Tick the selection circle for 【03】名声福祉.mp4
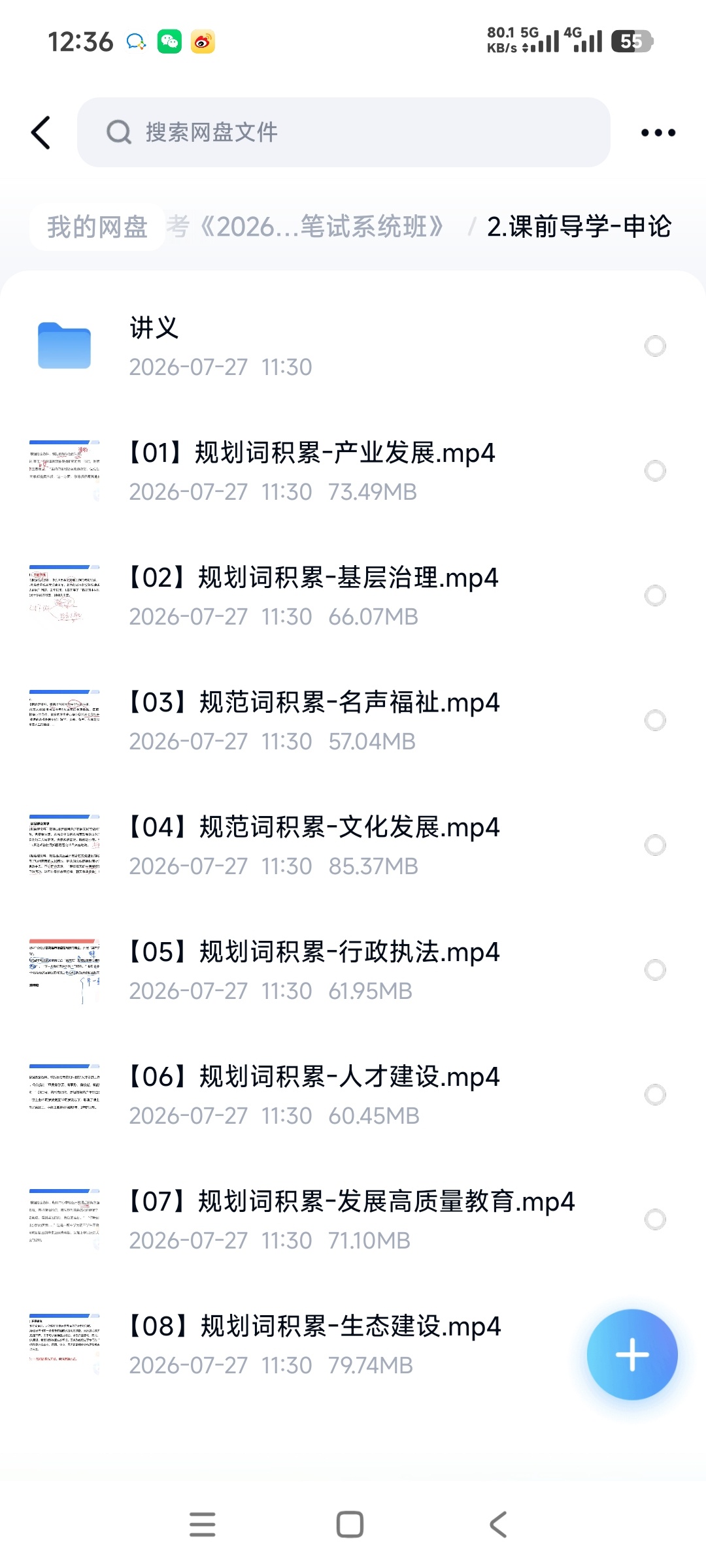This screenshot has width=706, height=1568. (655, 720)
